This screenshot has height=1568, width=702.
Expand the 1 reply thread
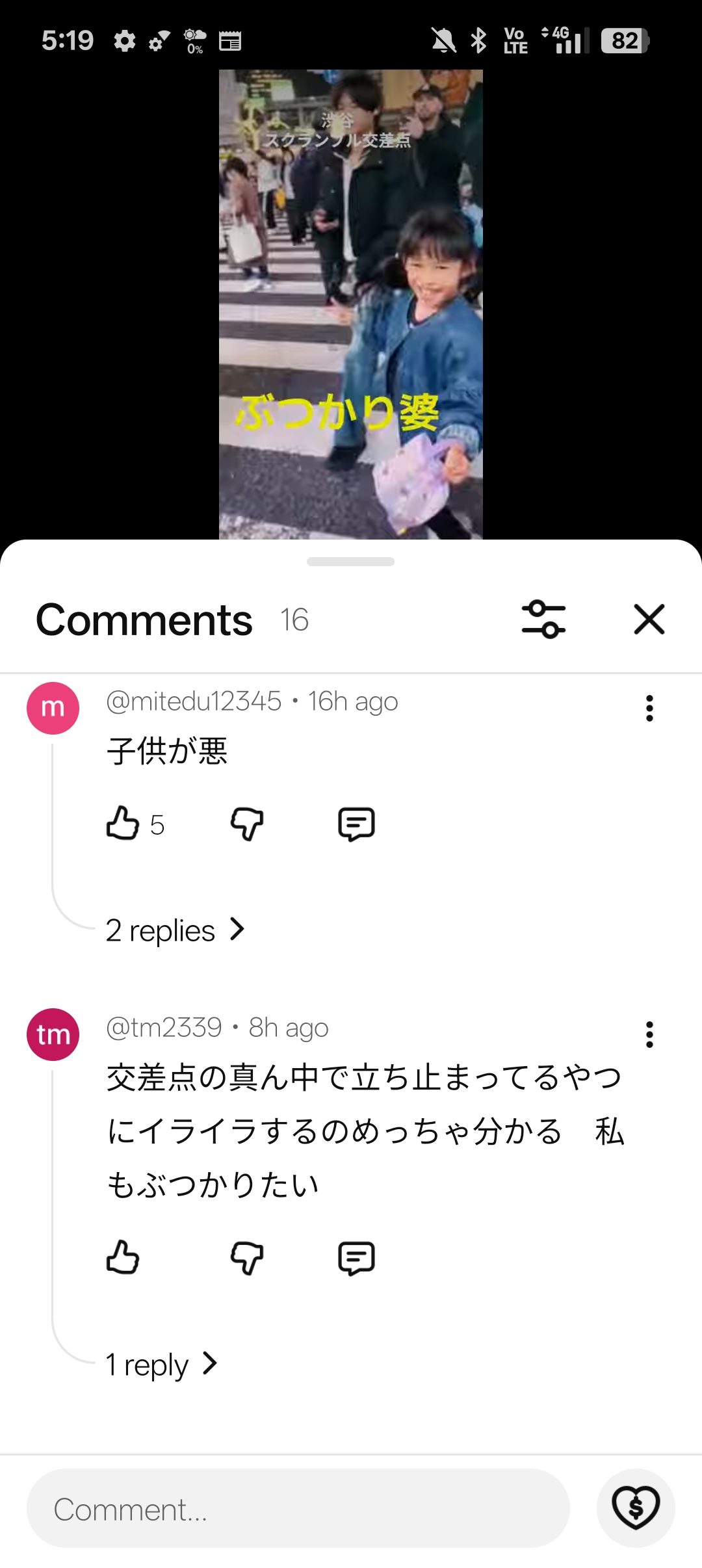pyautogui.click(x=161, y=1365)
